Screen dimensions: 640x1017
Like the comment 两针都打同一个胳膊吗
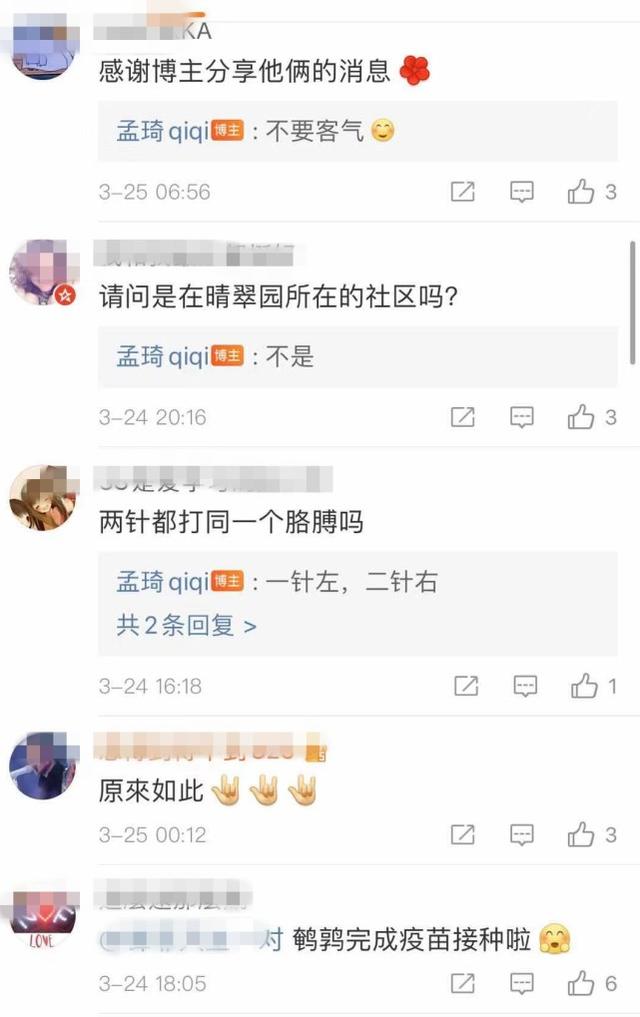[584, 686]
